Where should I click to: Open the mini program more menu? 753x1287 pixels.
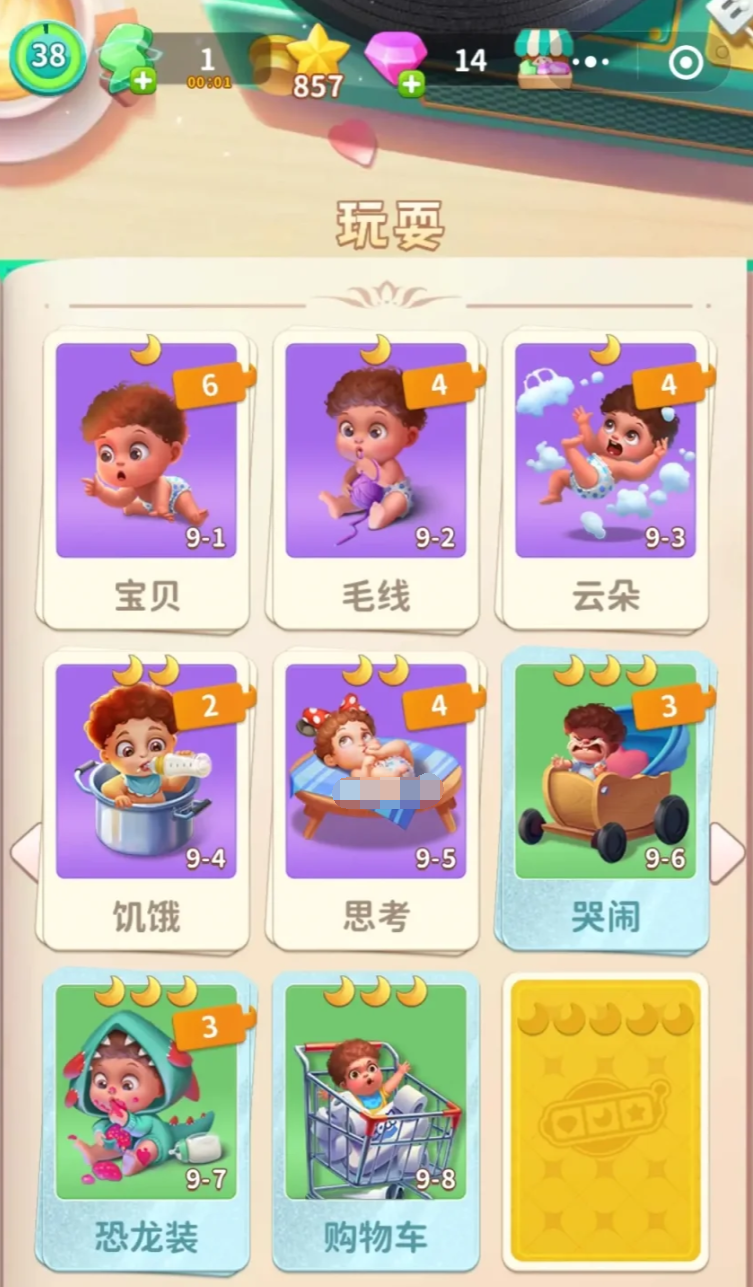(596, 62)
